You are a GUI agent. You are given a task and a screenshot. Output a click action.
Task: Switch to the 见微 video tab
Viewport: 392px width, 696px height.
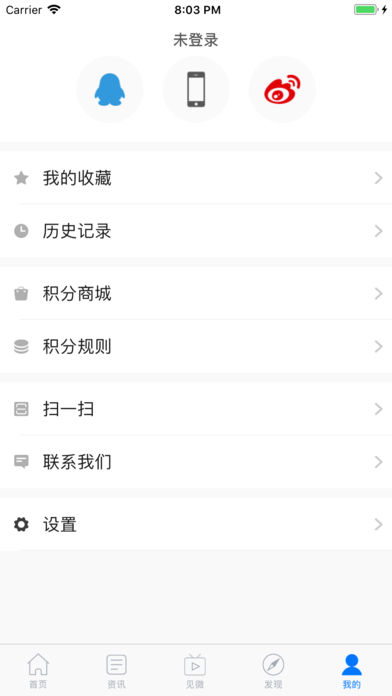click(x=195, y=671)
